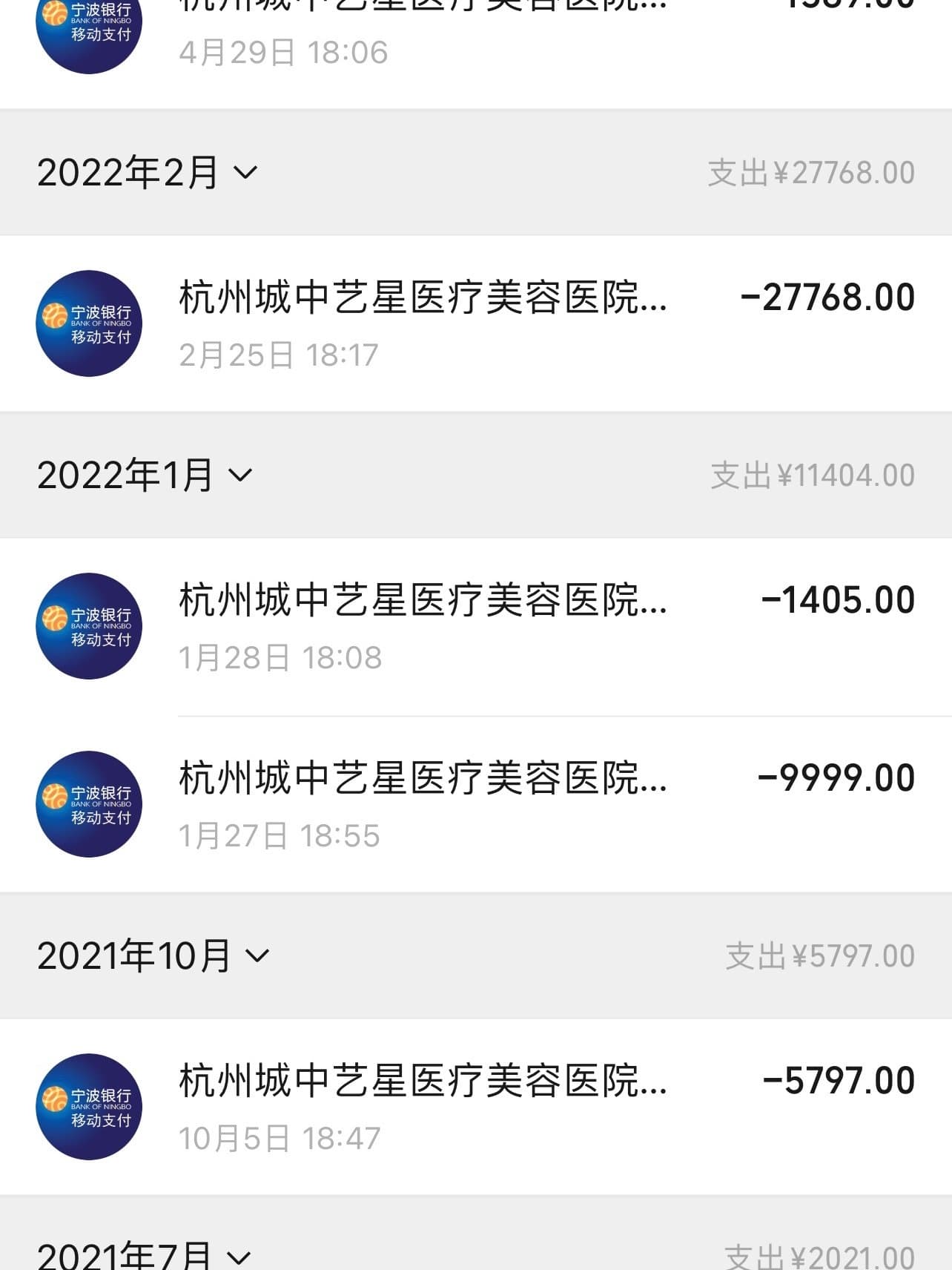Viewport: 952px width, 1270px height.
Task: Select the 2021年10月 month dropdown
Action: click(153, 956)
